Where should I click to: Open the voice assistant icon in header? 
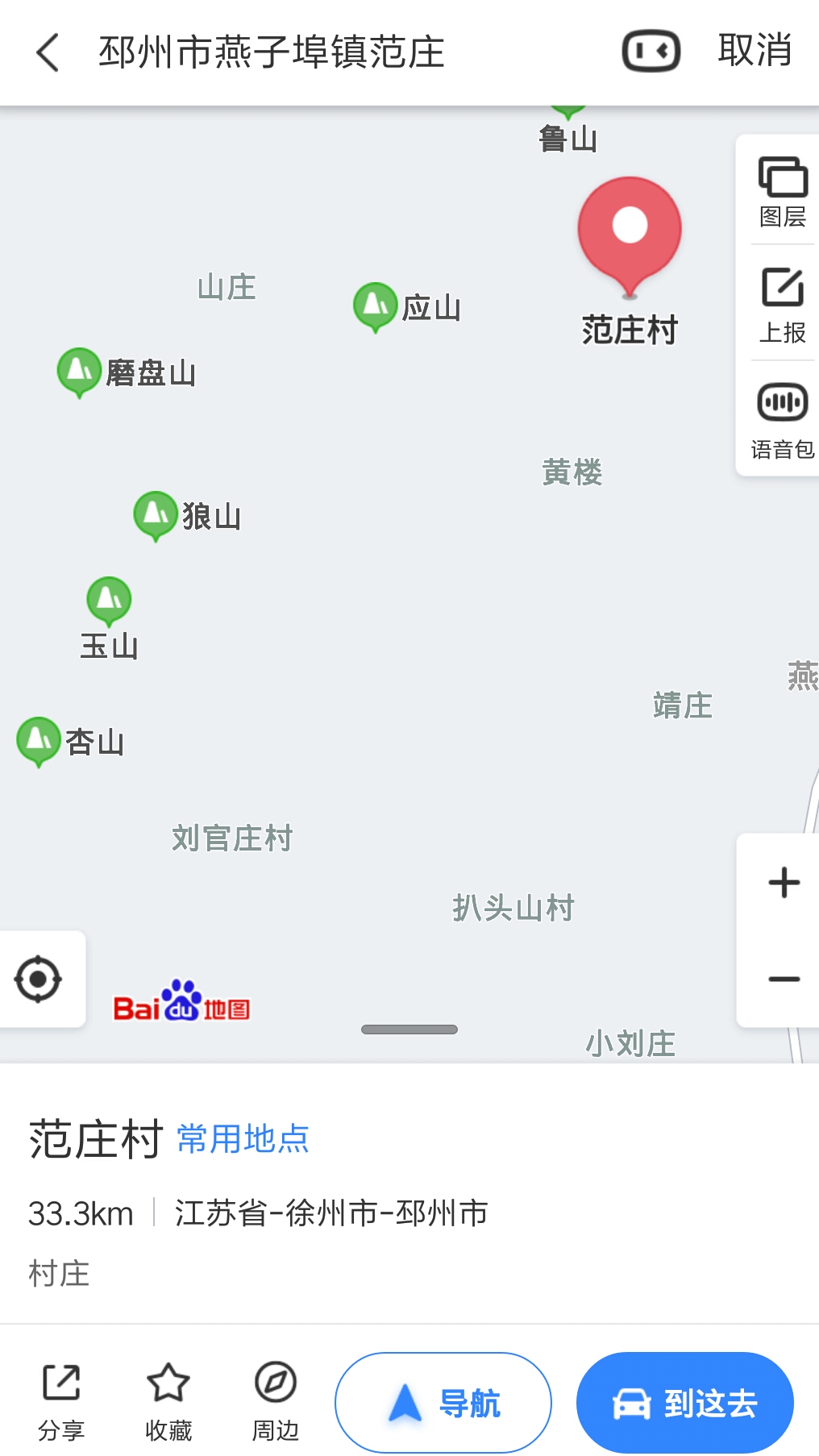[651, 52]
